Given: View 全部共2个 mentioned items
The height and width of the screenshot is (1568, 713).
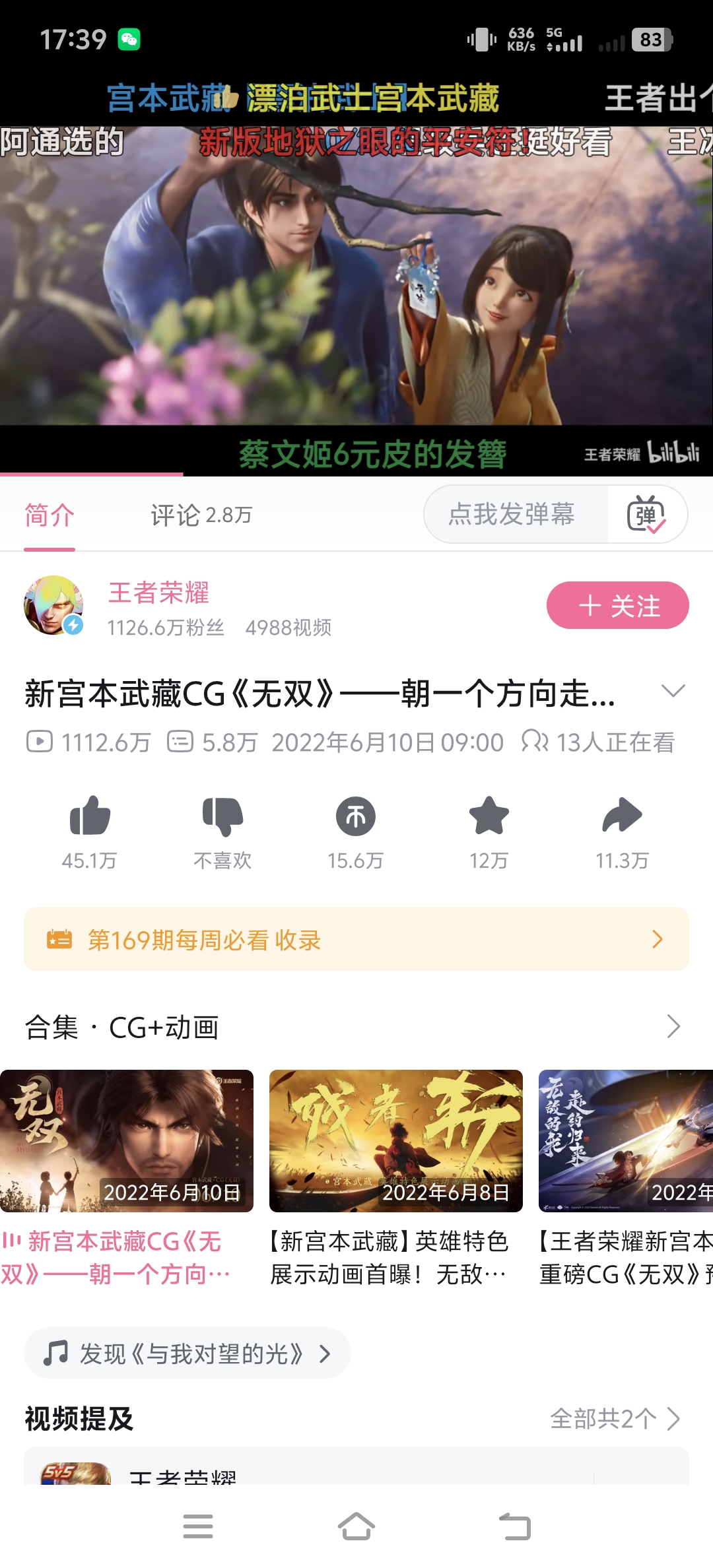Looking at the screenshot, I should [x=615, y=1418].
